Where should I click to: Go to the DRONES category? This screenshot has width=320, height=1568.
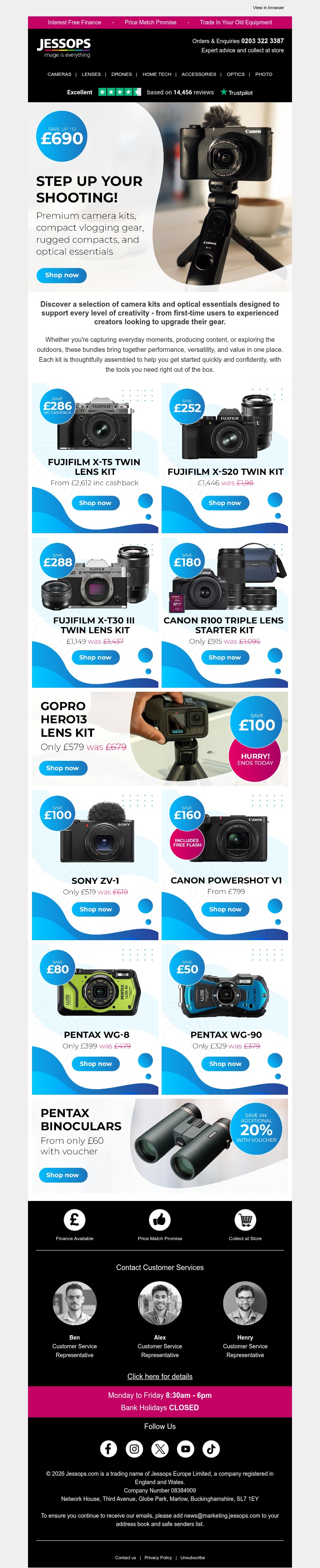(121, 74)
